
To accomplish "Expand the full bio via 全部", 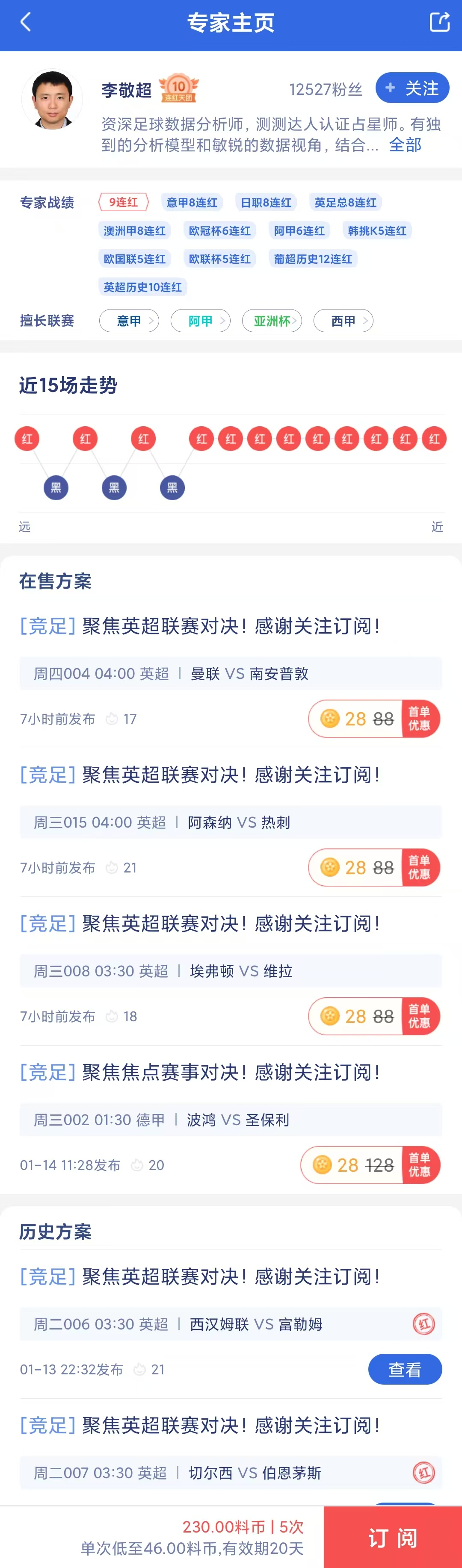I will click(405, 145).
